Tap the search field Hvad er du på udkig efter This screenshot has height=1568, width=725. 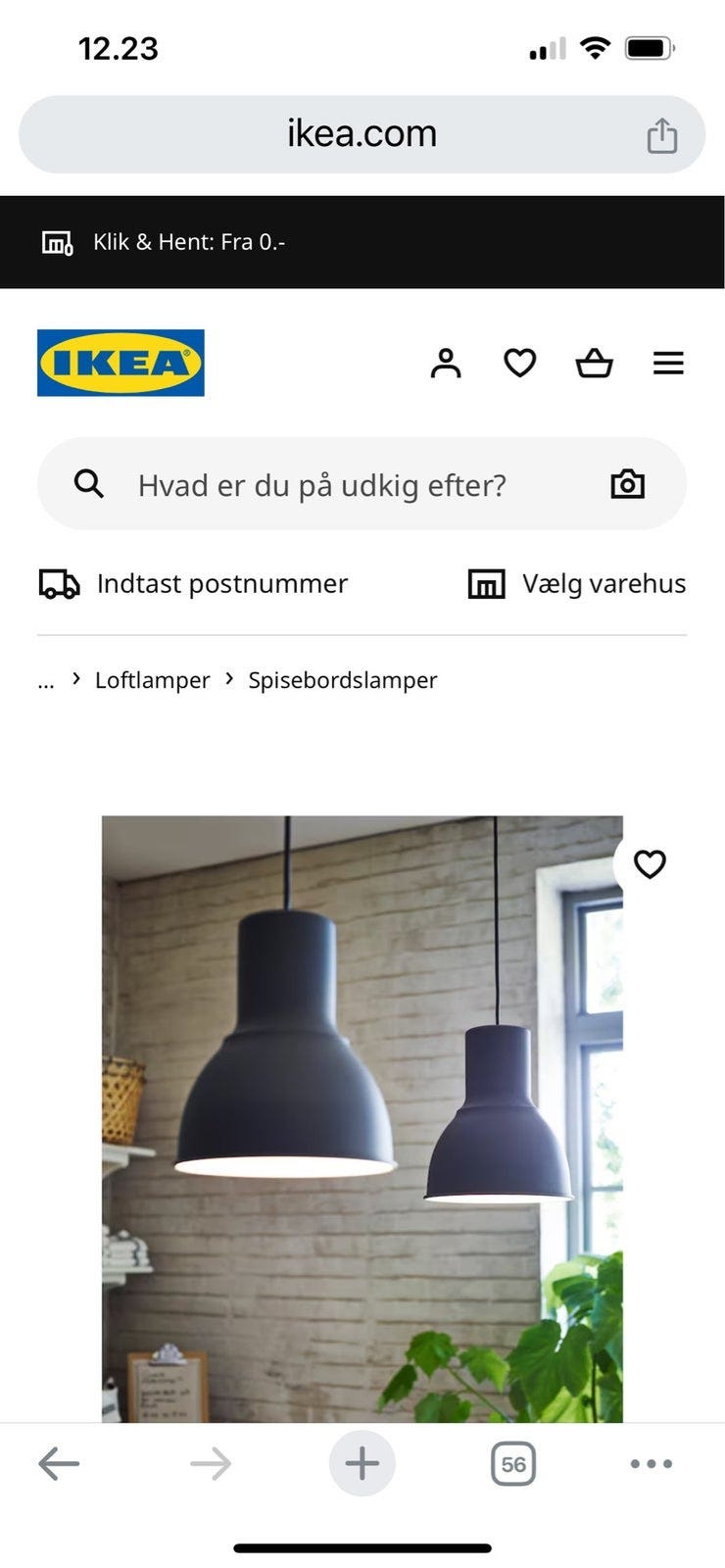323,483
